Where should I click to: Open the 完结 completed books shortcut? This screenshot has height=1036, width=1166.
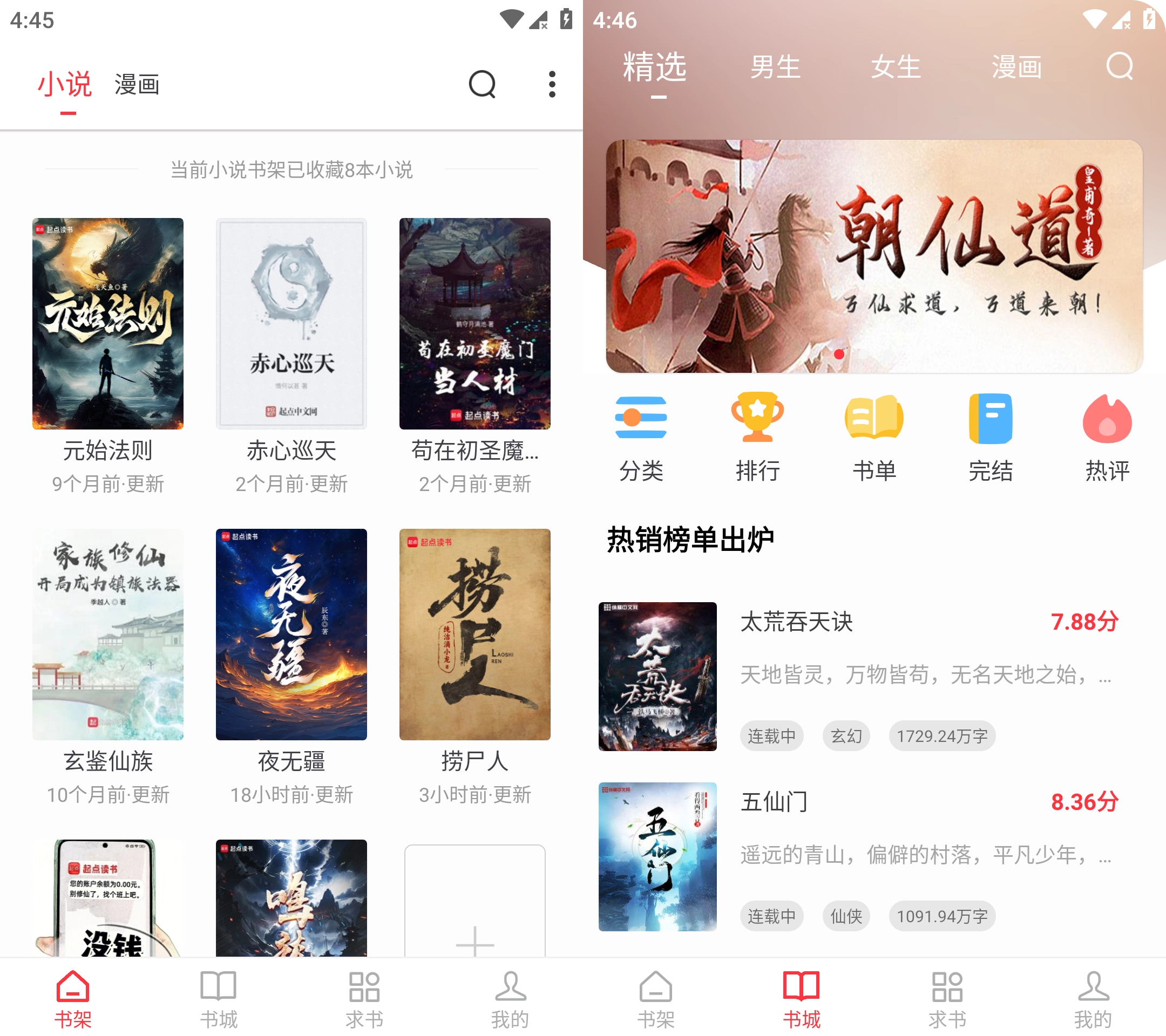click(x=991, y=436)
